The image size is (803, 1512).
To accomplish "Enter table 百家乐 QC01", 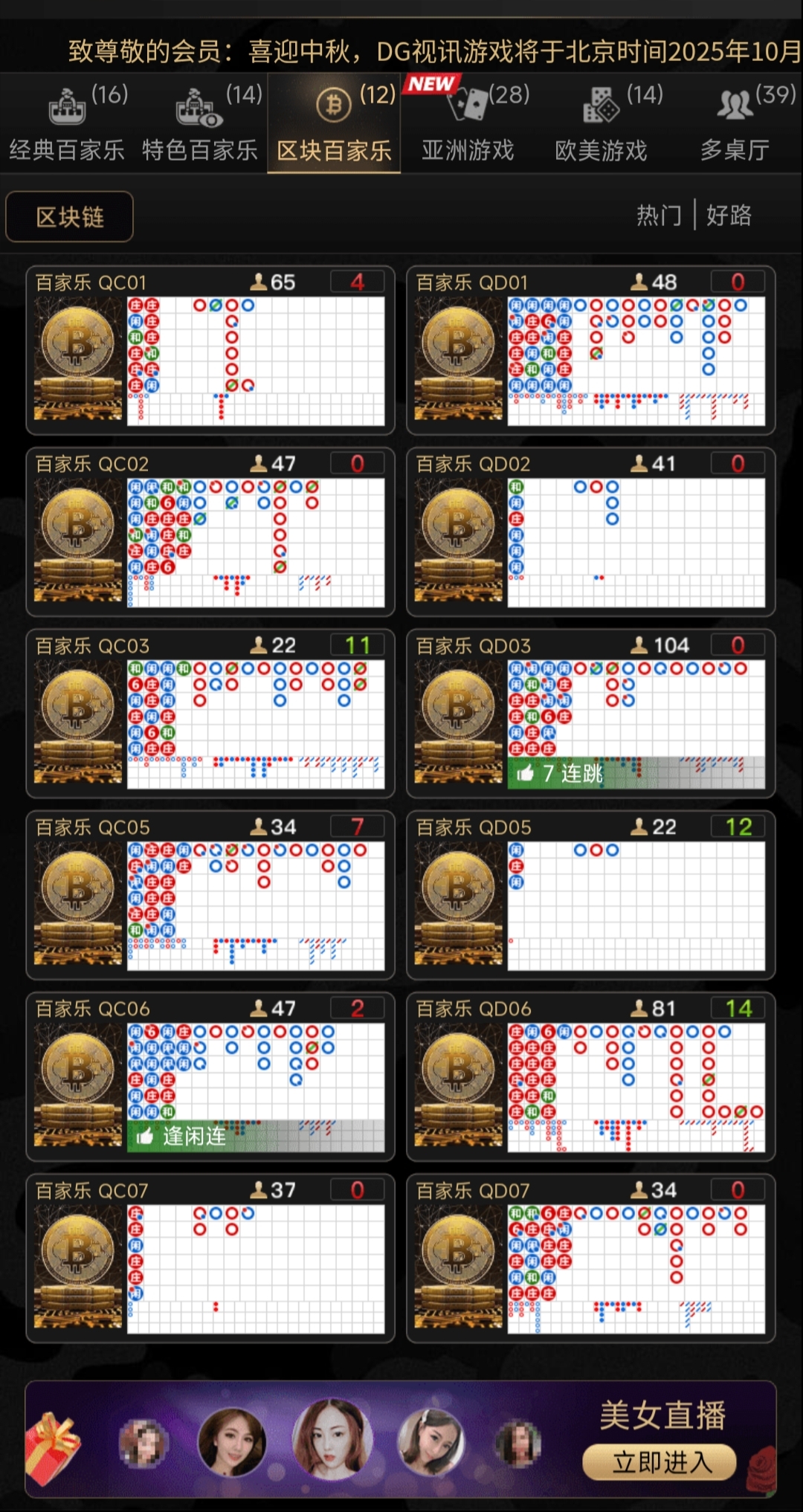I will point(210,351).
